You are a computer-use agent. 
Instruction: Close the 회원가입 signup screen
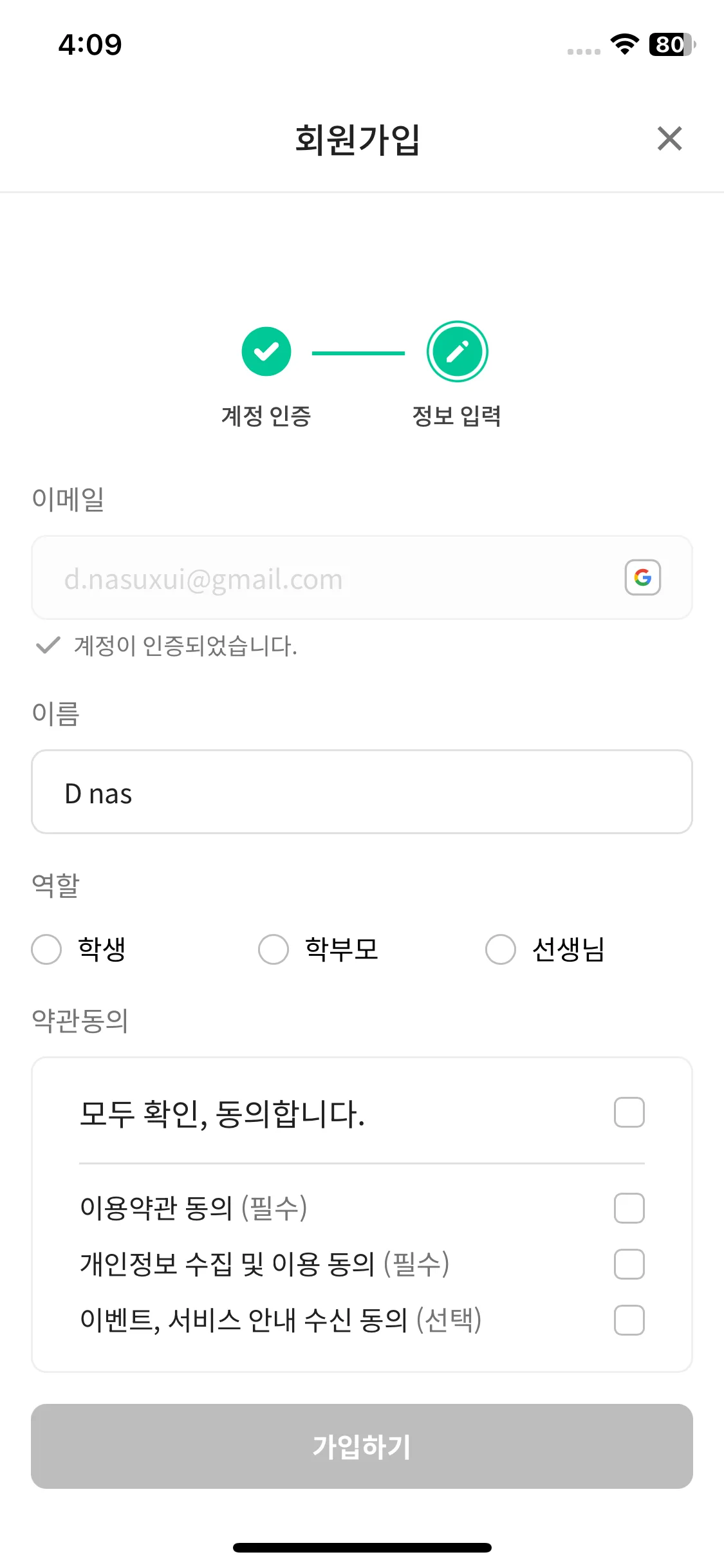[x=669, y=139]
